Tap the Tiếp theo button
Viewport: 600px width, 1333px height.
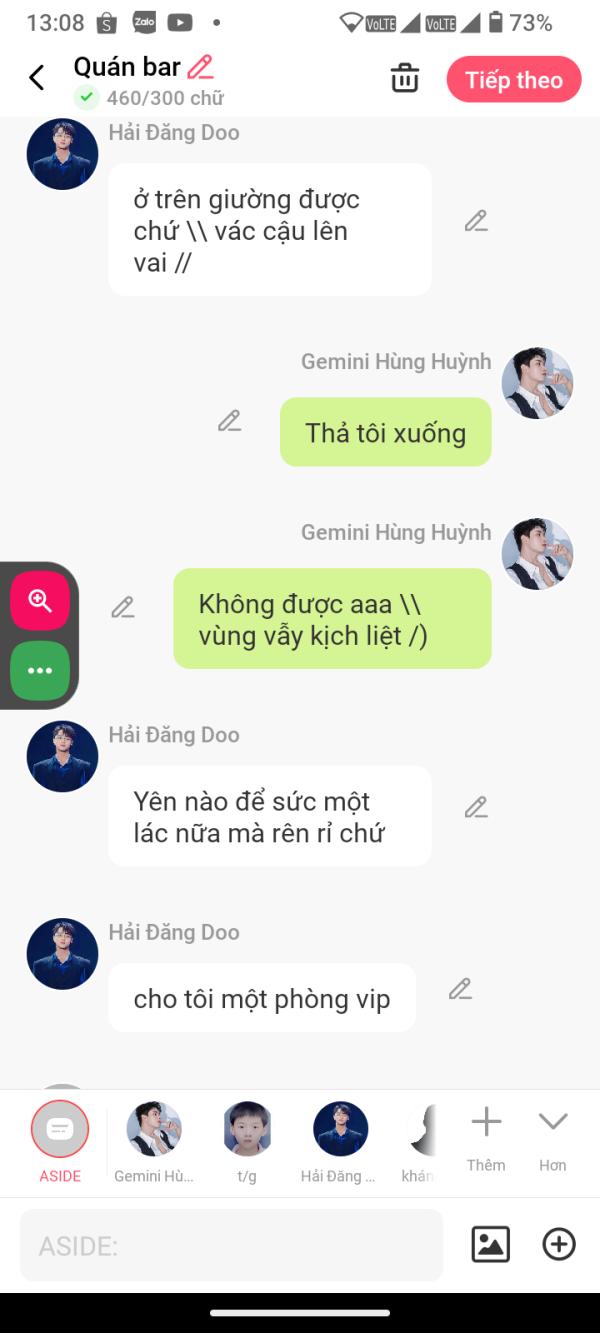tap(513, 80)
